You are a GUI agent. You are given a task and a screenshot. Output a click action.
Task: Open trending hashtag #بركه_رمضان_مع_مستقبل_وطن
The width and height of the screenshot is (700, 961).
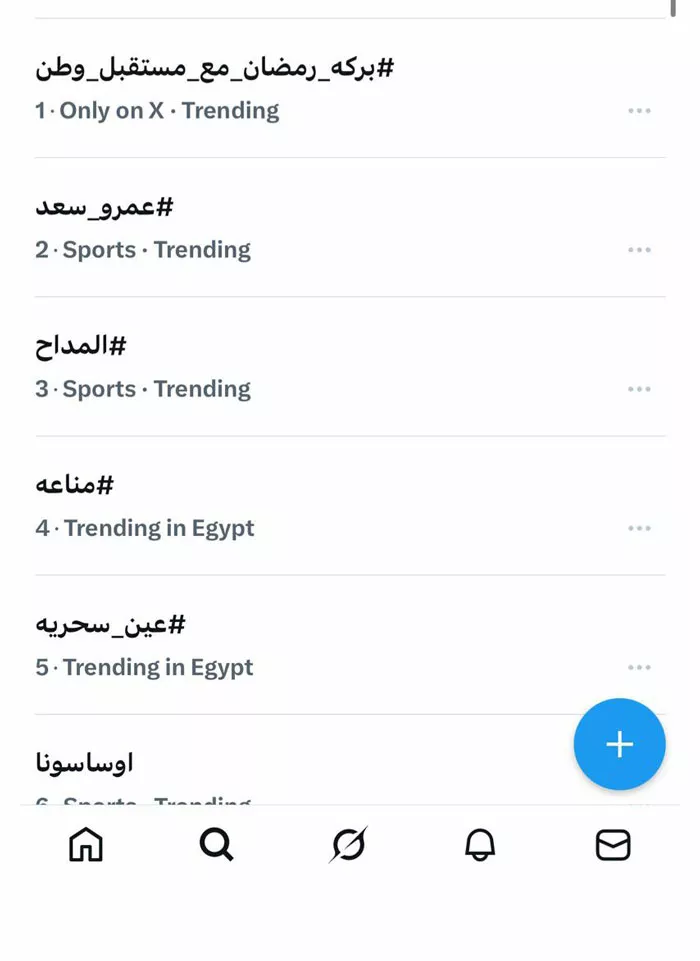(x=214, y=69)
